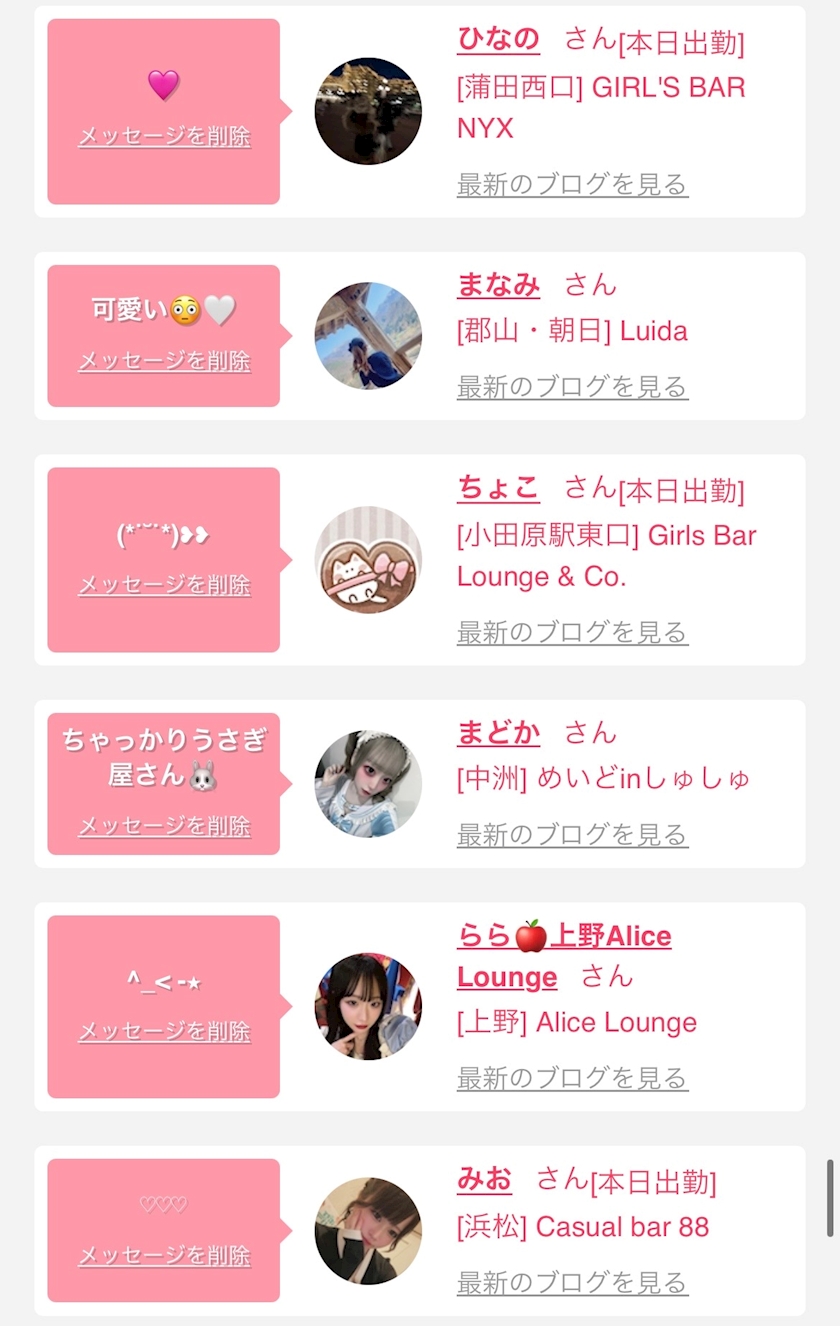Image resolution: width=840 pixels, height=1326 pixels.
Task: Open みお's profile name link
Action: point(484,1180)
